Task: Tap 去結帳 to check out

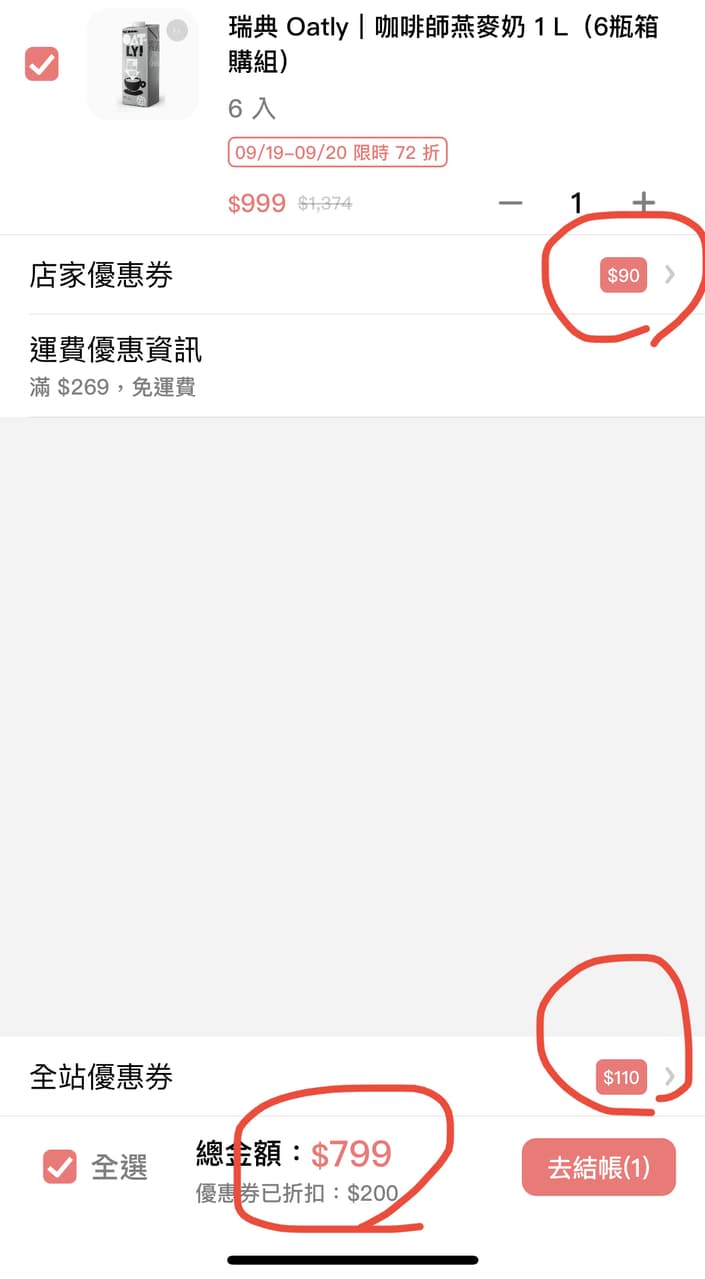Action: tap(598, 1167)
